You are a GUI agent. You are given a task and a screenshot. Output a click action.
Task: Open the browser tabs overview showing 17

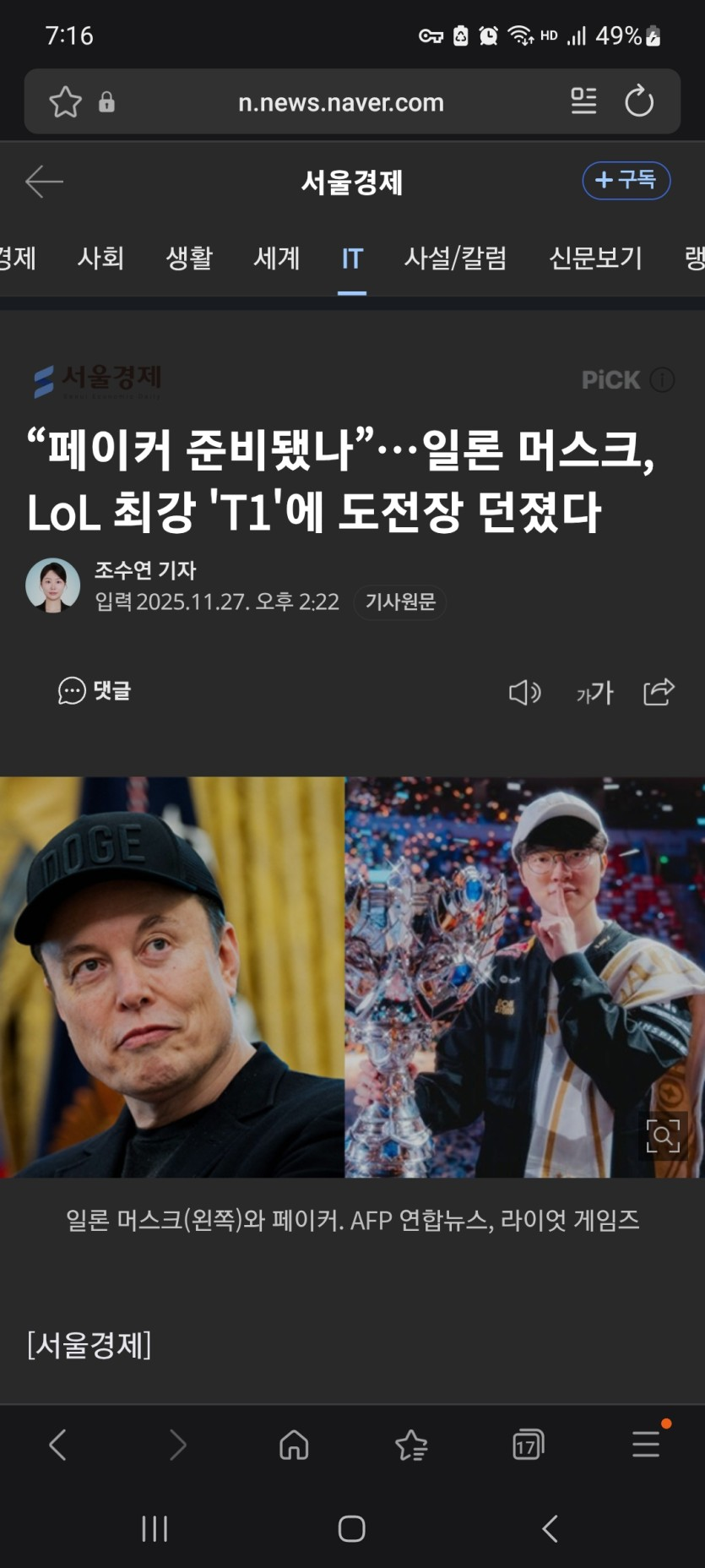[x=529, y=1445]
